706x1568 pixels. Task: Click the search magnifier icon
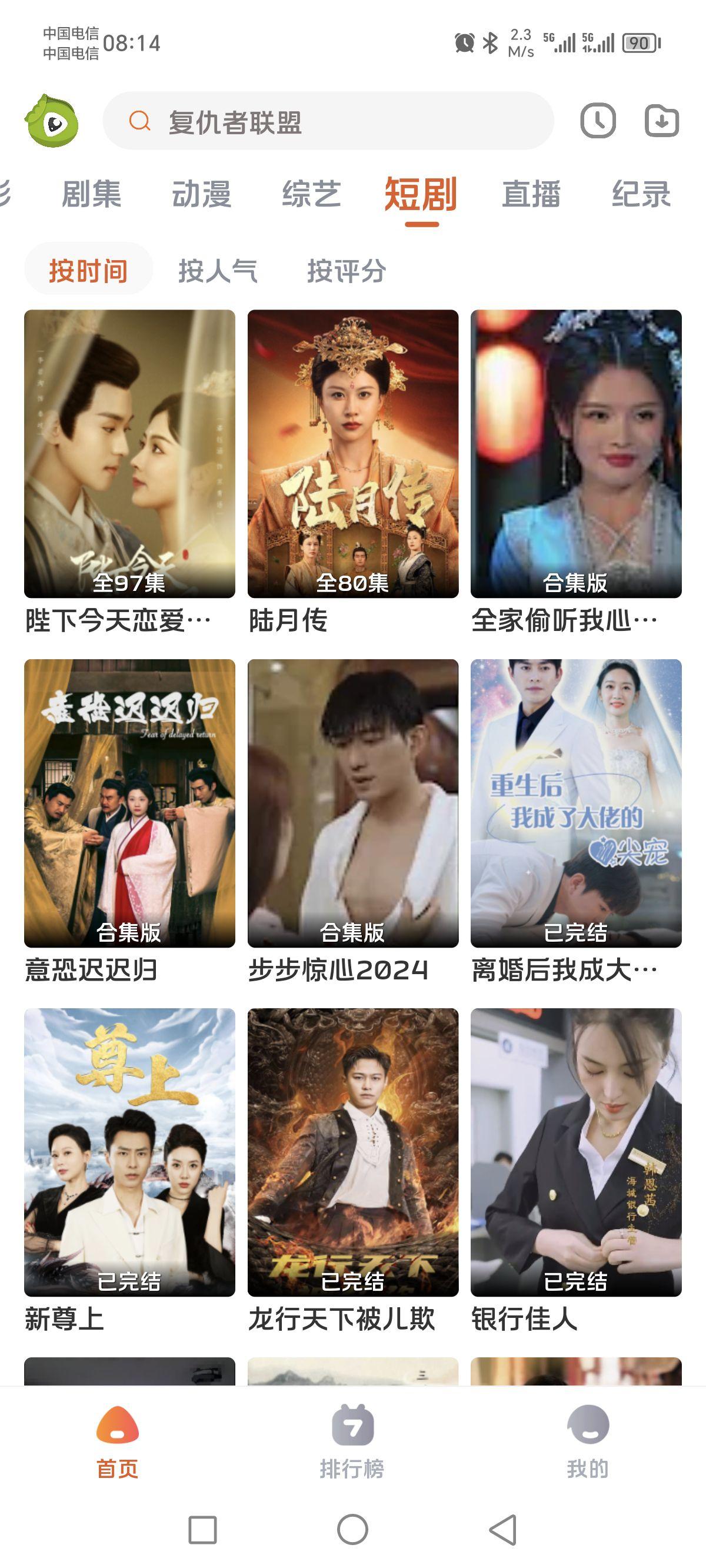tap(141, 122)
